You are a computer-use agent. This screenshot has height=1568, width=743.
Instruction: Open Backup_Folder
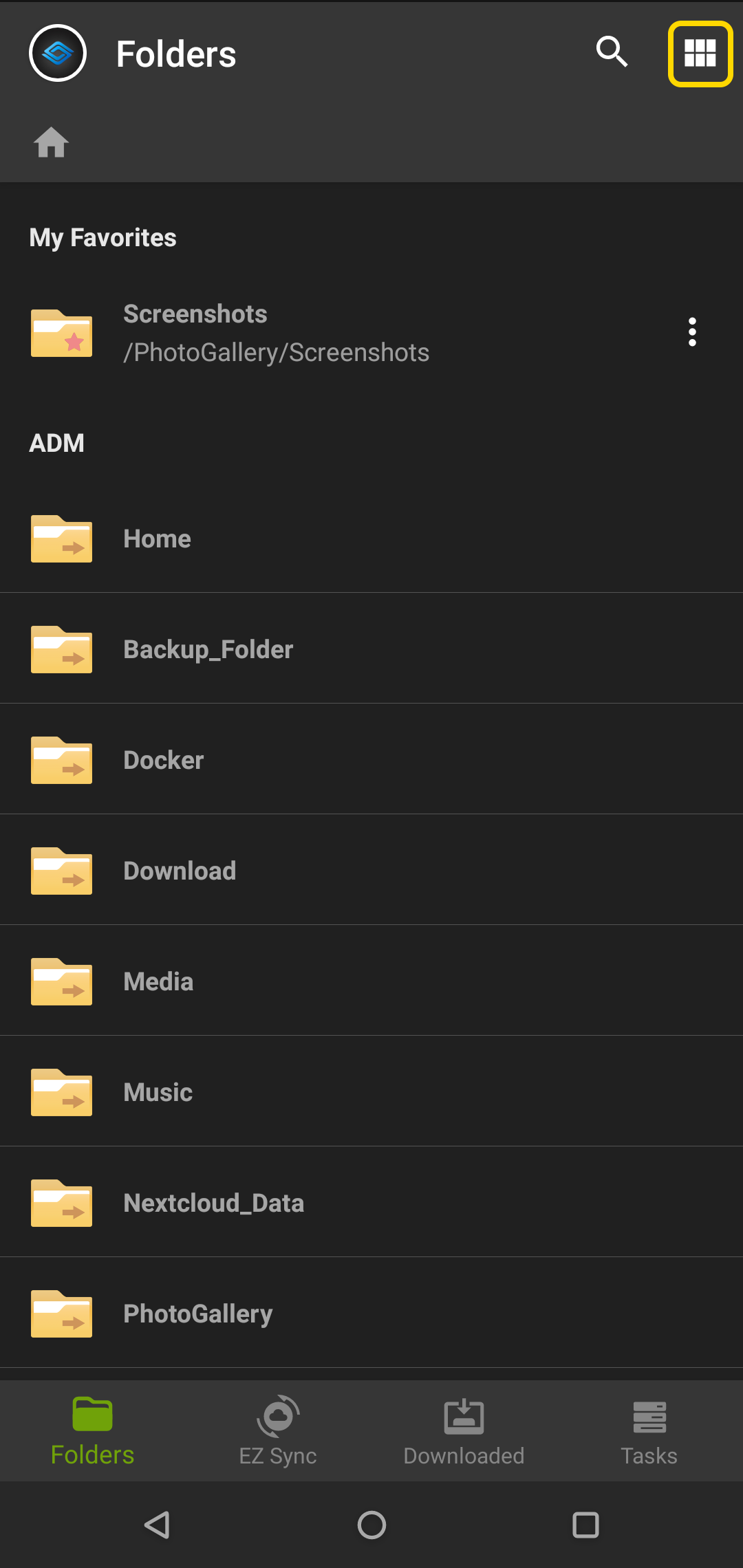point(371,649)
